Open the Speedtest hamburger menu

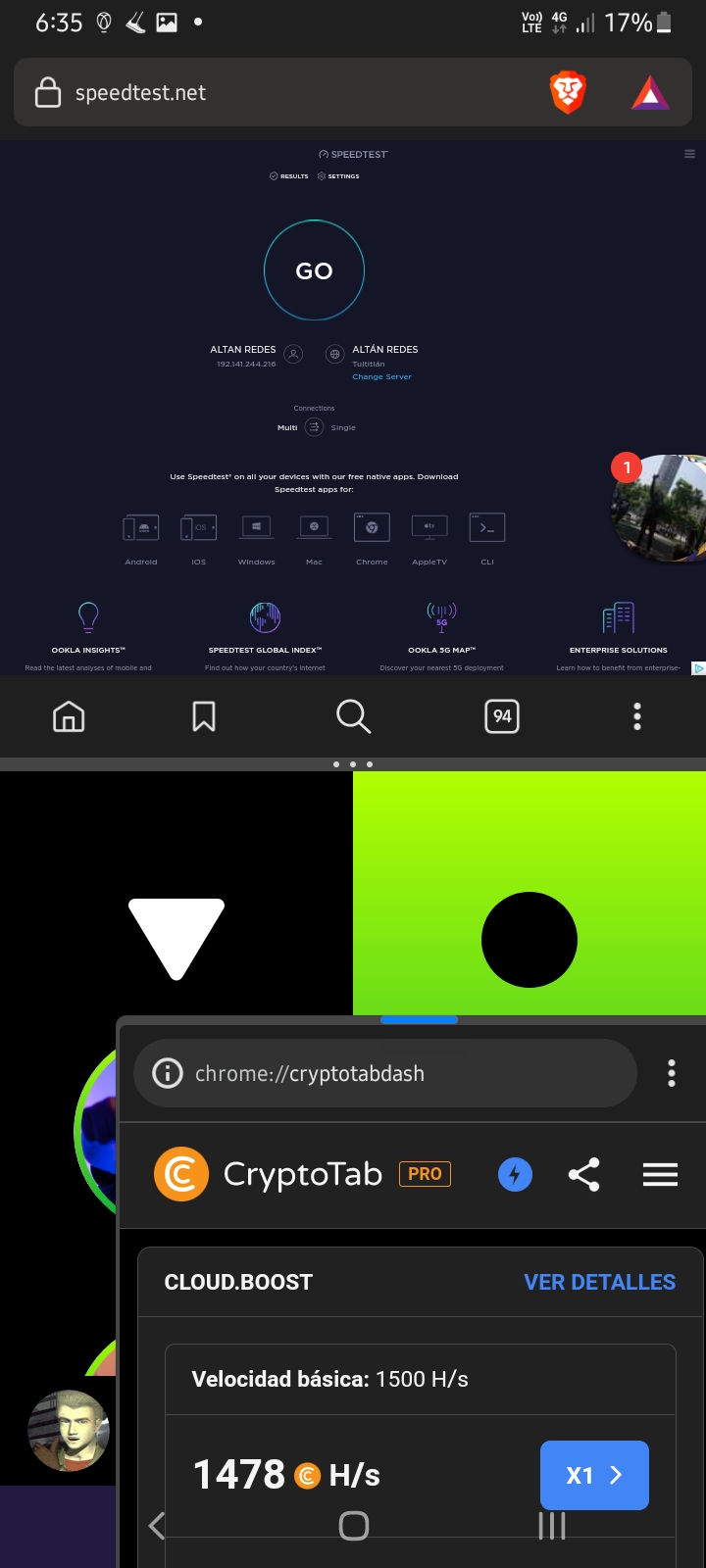(x=689, y=154)
